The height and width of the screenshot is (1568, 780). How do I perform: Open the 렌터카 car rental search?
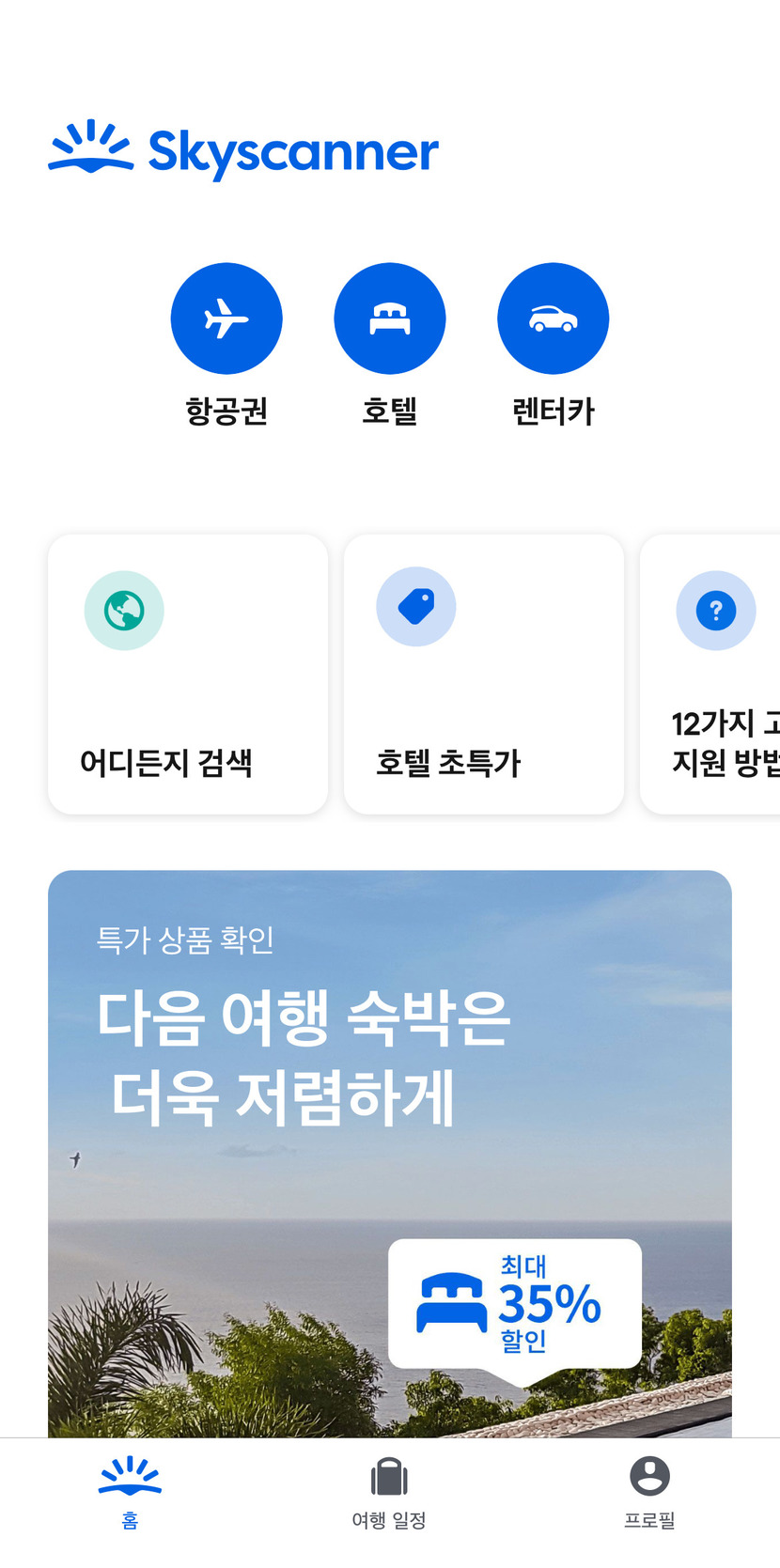[x=554, y=319]
